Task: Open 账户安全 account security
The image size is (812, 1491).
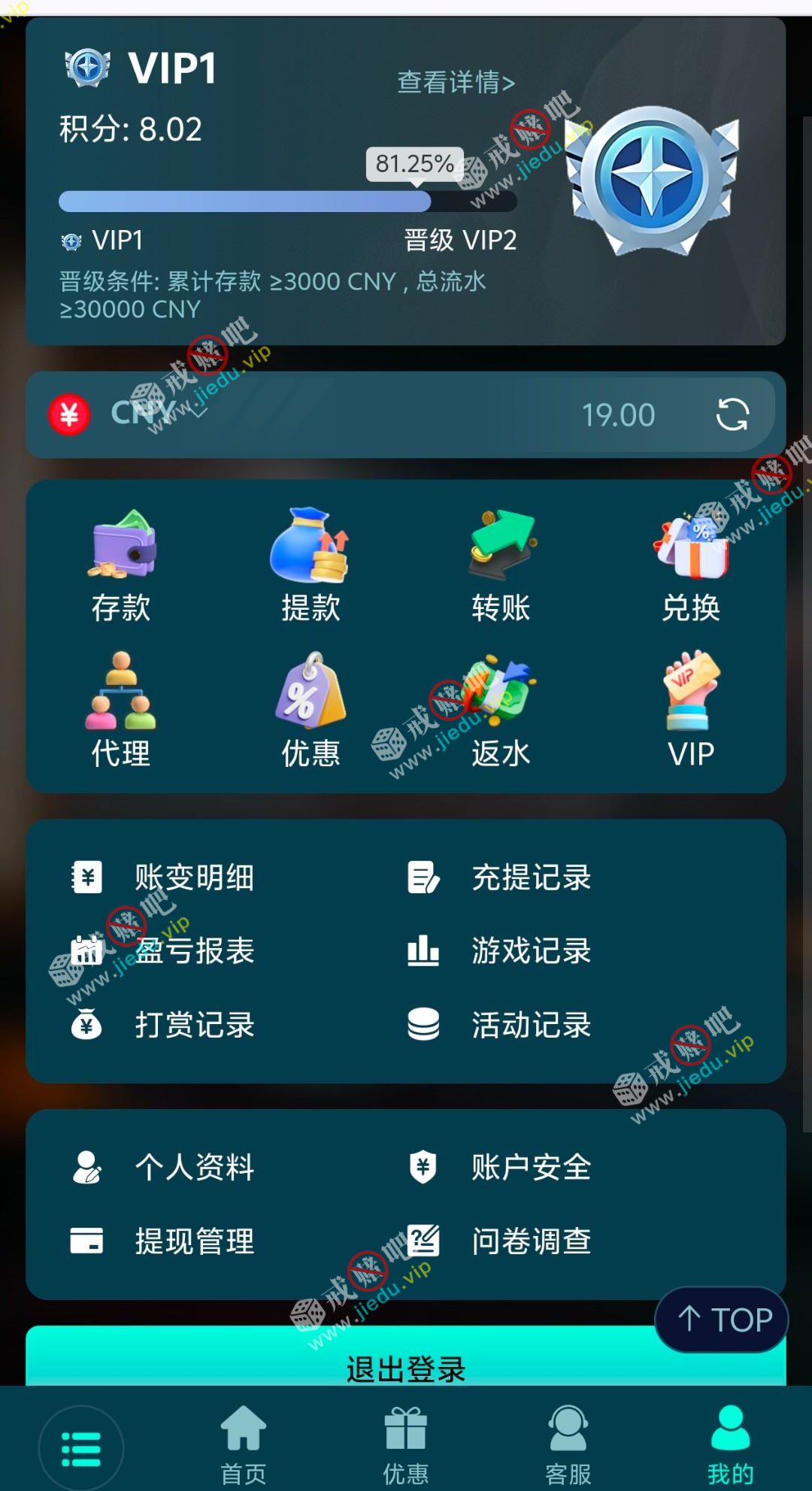Action: (x=531, y=1167)
